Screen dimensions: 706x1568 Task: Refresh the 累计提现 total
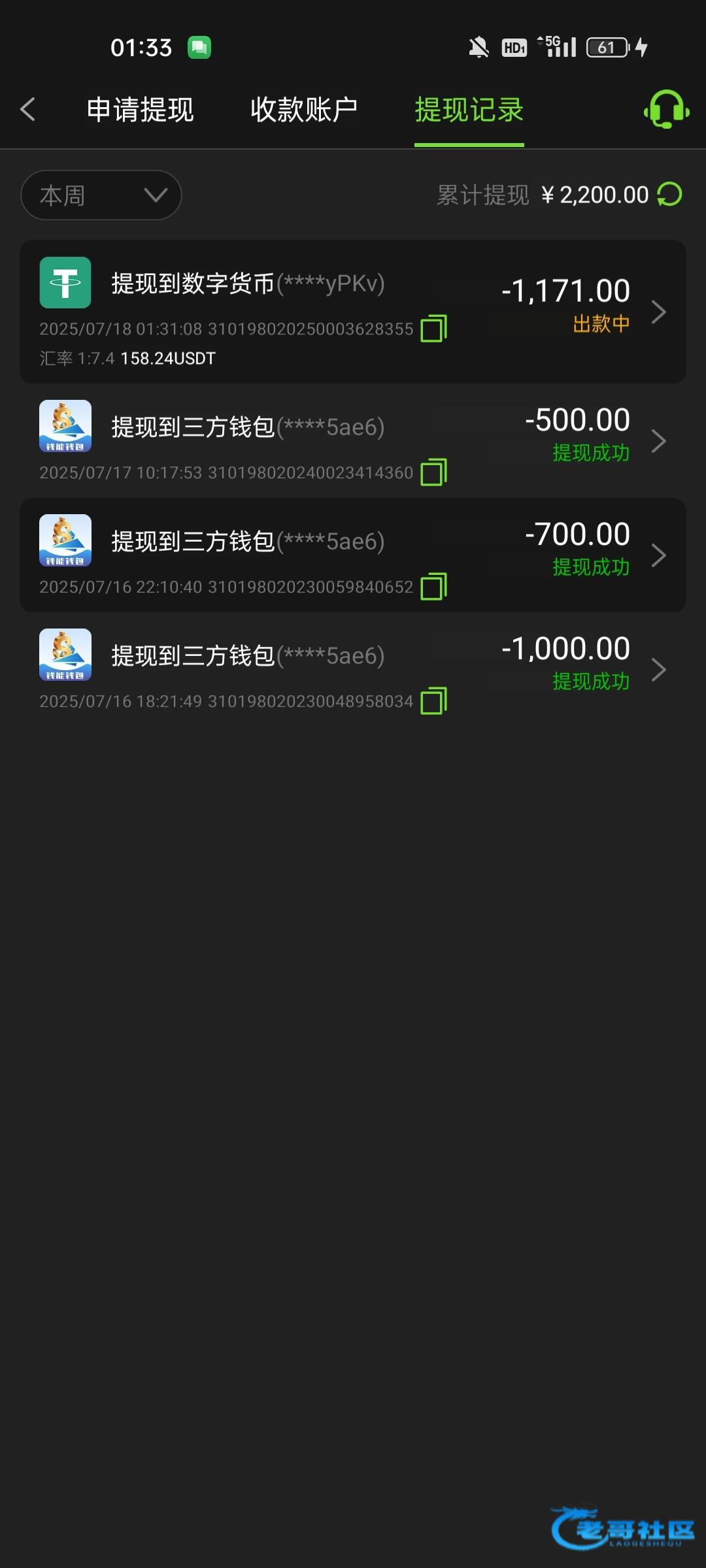coord(669,195)
